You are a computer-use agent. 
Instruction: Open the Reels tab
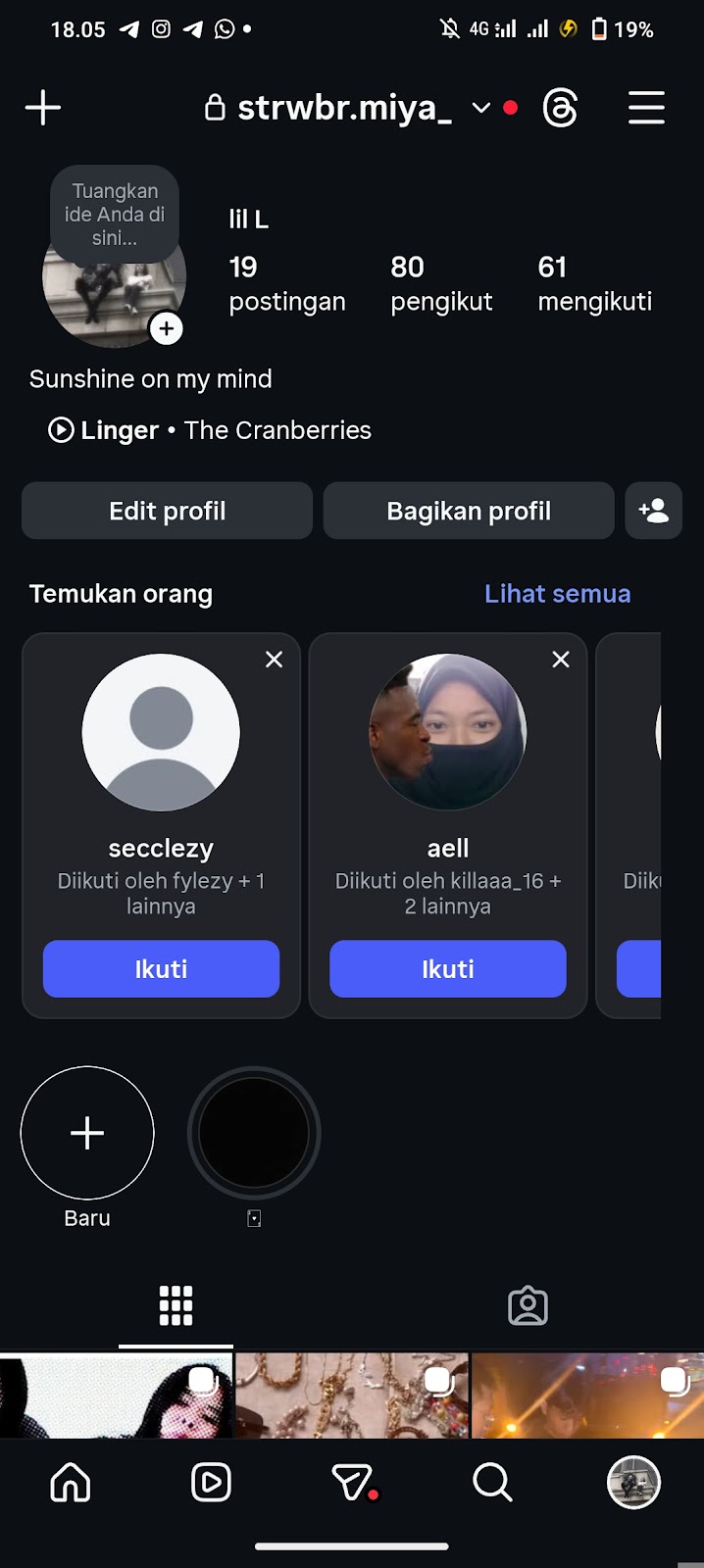pos(211,1484)
